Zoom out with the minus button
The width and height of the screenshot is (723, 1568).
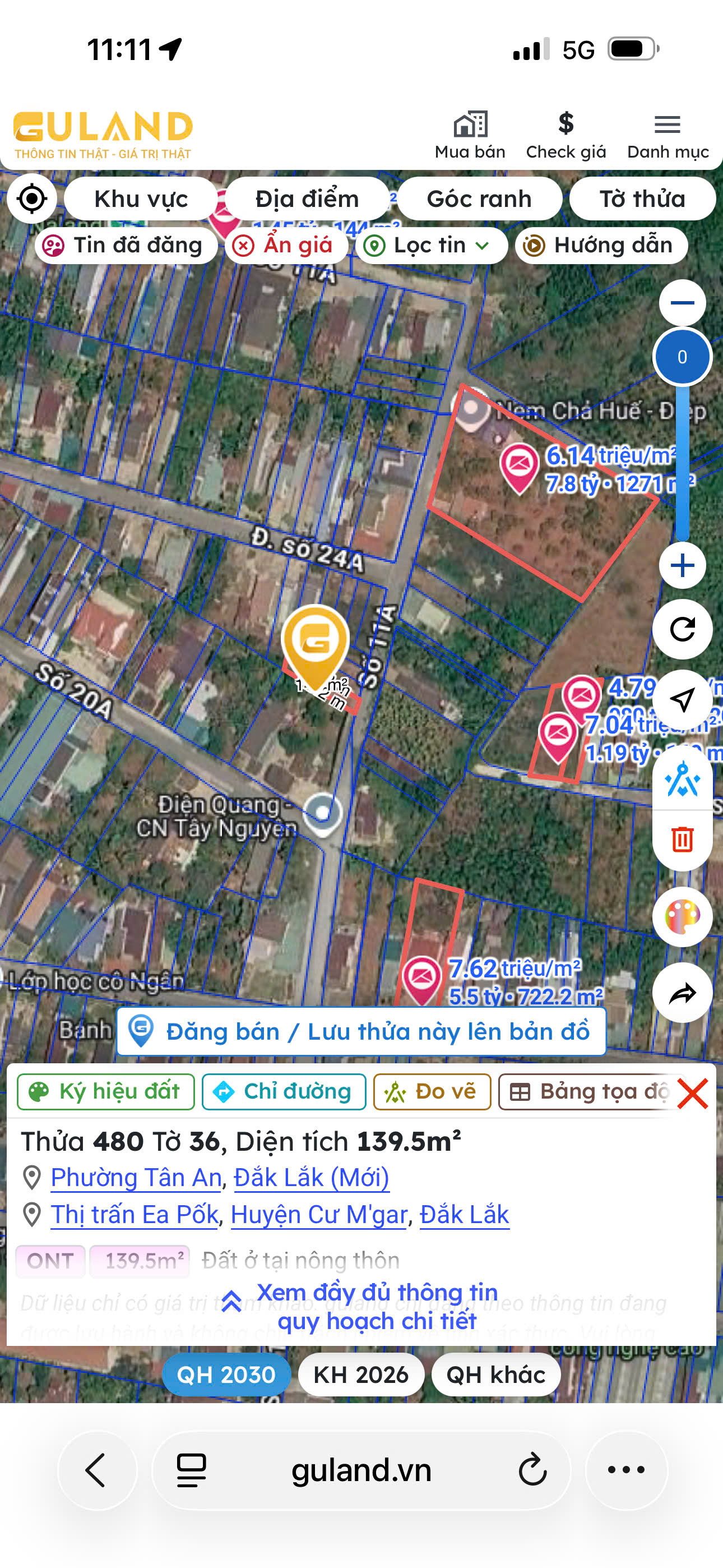click(682, 302)
